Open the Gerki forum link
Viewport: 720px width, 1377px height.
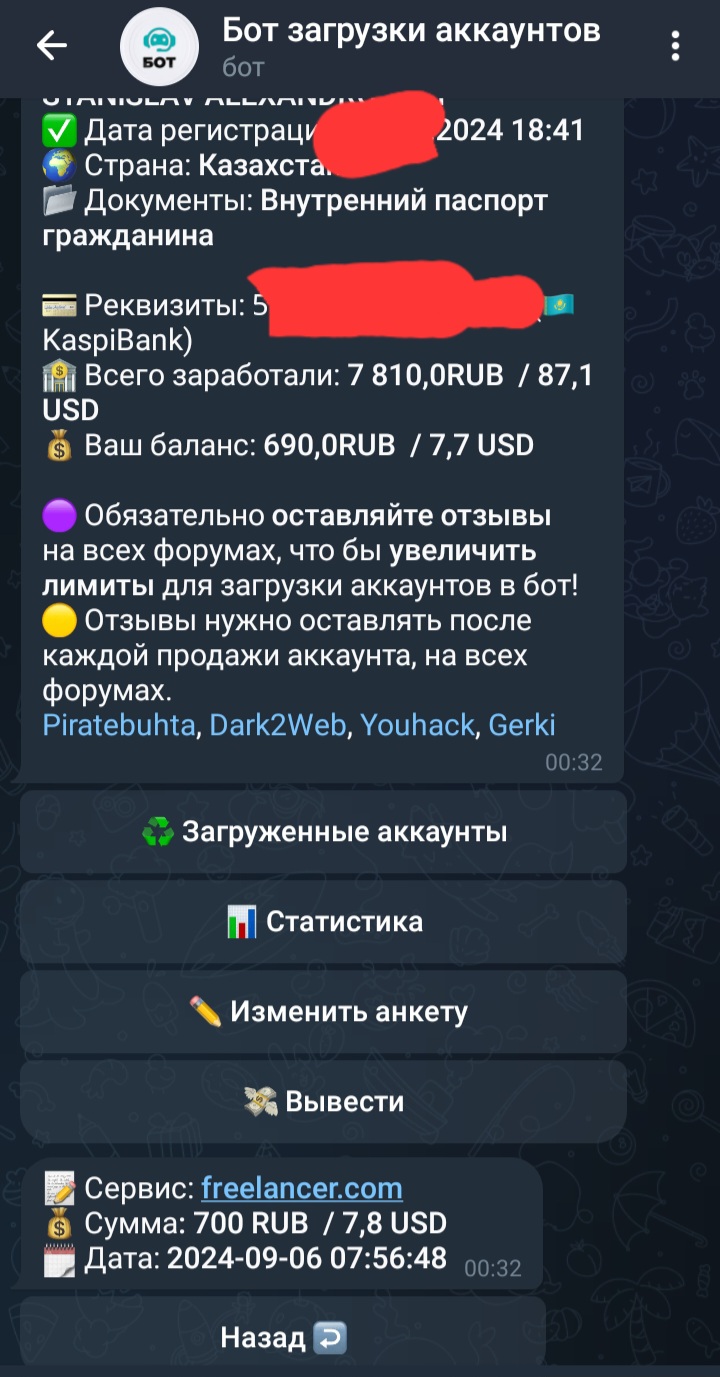pos(521,725)
